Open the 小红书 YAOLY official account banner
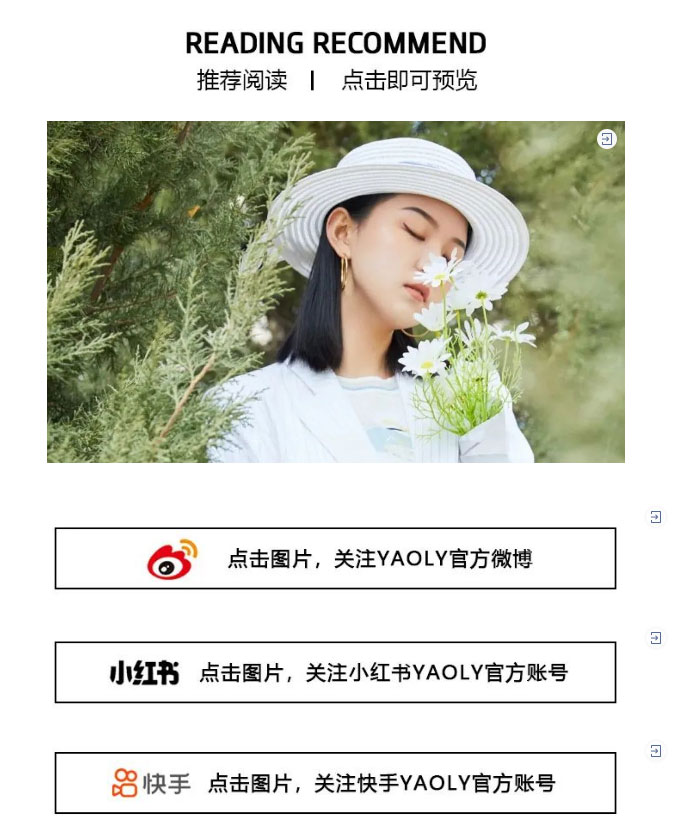The image size is (677, 825). pos(335,672)
